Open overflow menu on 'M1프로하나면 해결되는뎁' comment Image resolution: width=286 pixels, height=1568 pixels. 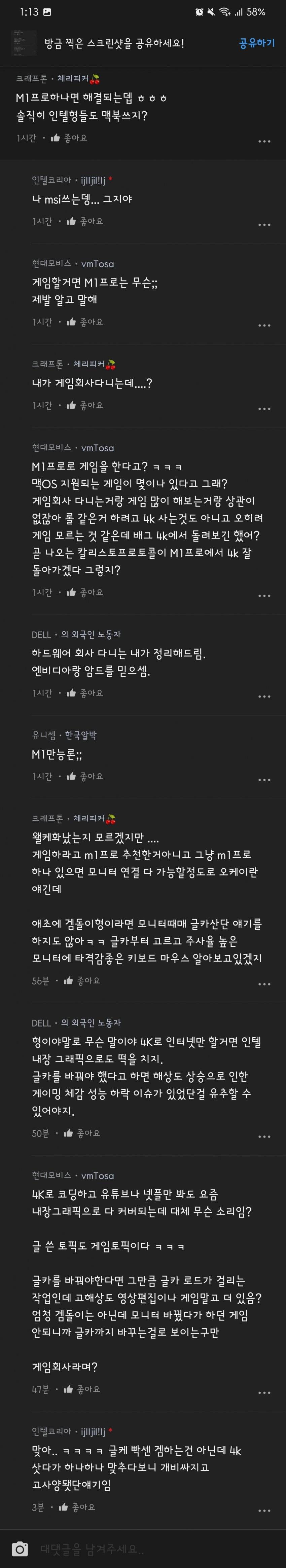[x=264, y=141]
